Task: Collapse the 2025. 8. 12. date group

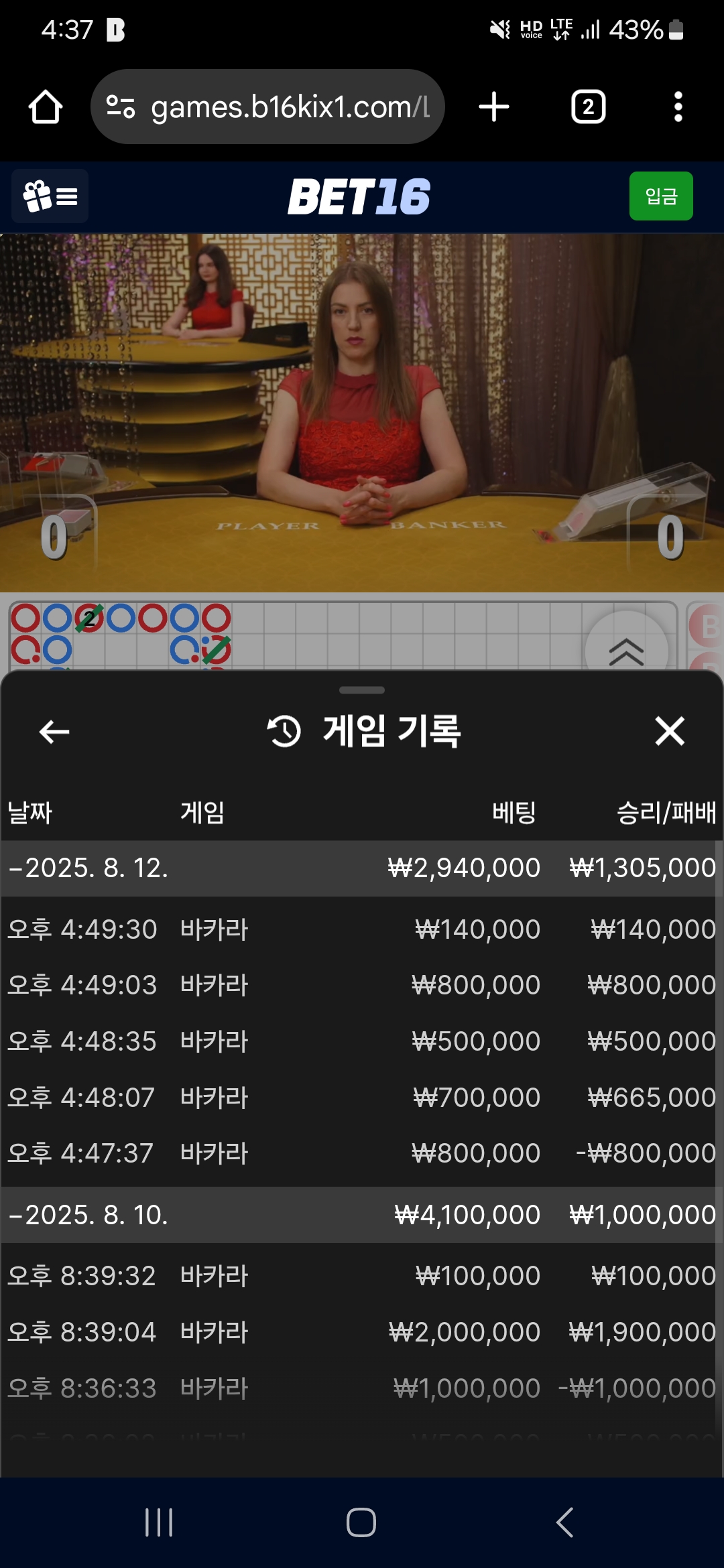Action: (x=359, y=868)
